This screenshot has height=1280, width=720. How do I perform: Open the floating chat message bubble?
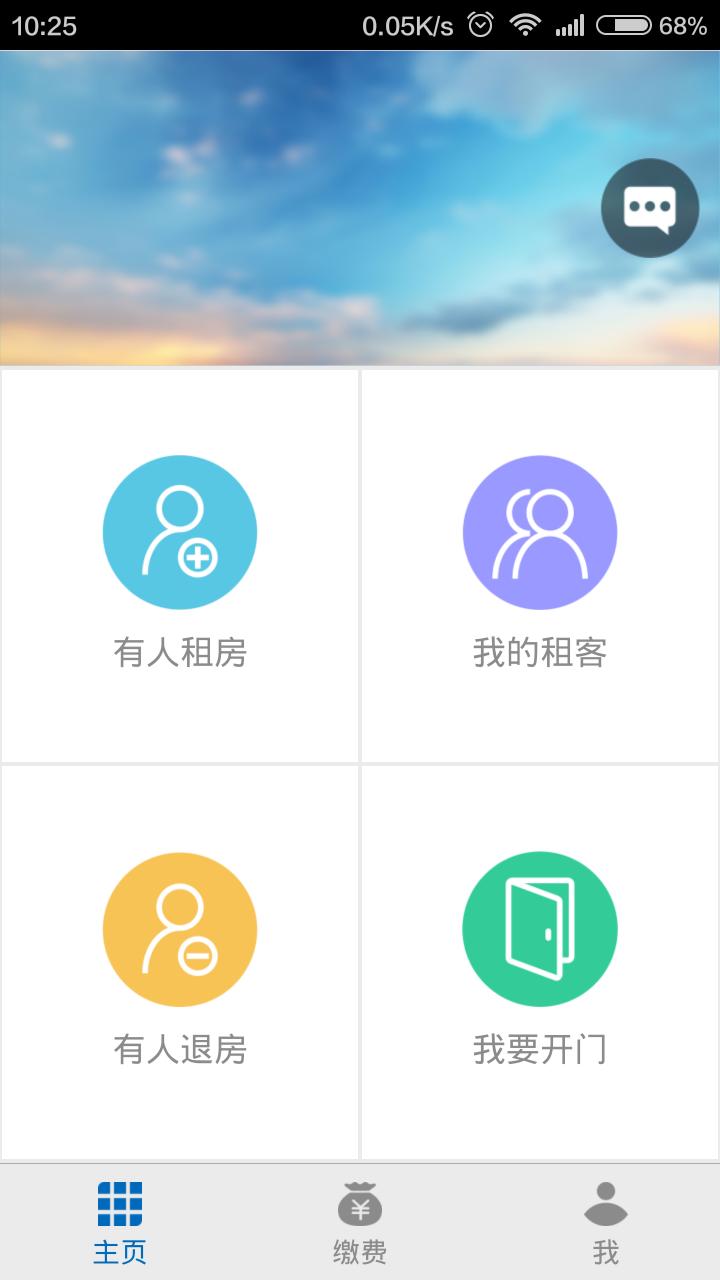tap(648, 208)
